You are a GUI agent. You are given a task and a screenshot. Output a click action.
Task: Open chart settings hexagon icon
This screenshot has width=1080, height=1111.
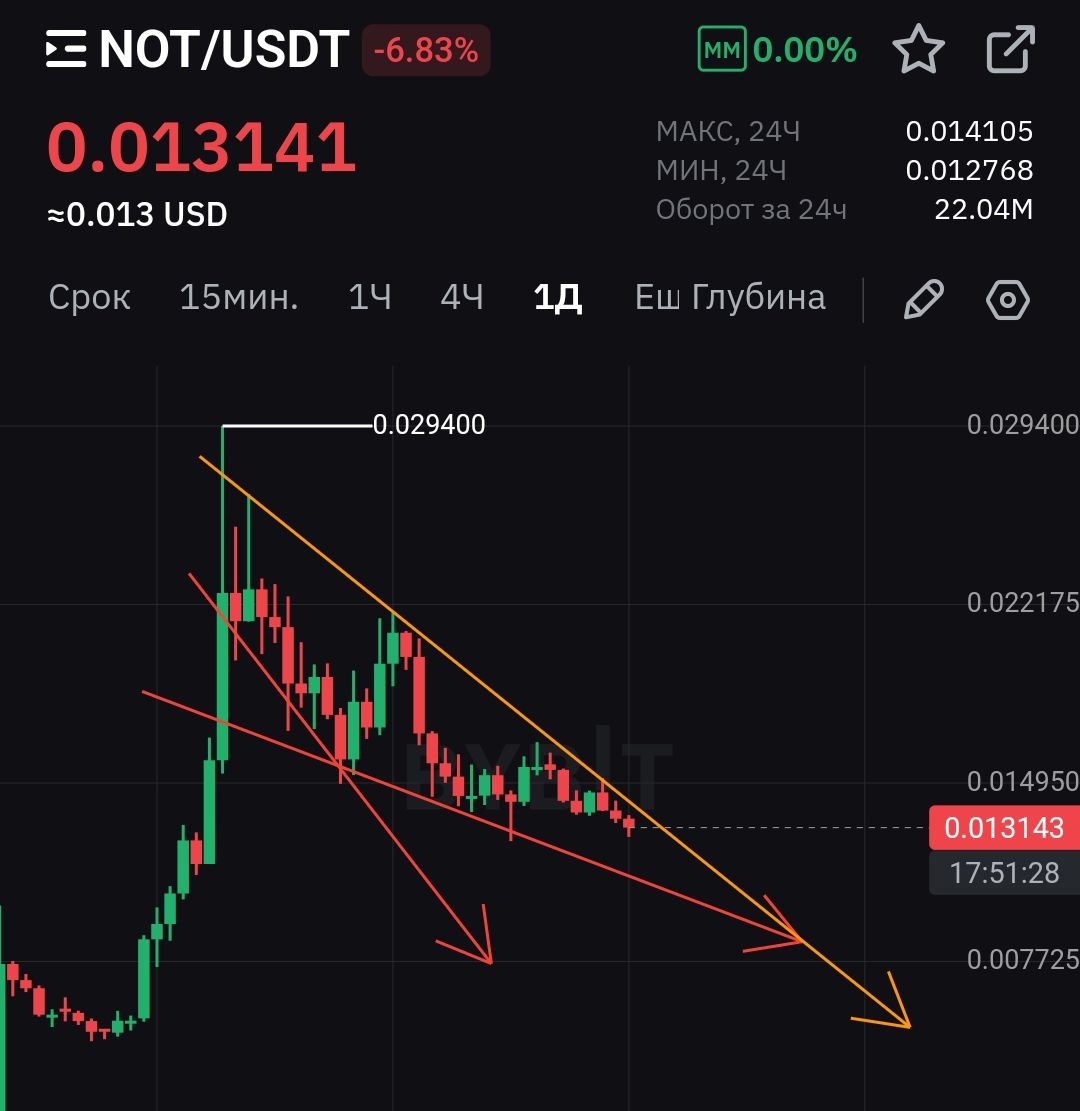pos(1007,299)
